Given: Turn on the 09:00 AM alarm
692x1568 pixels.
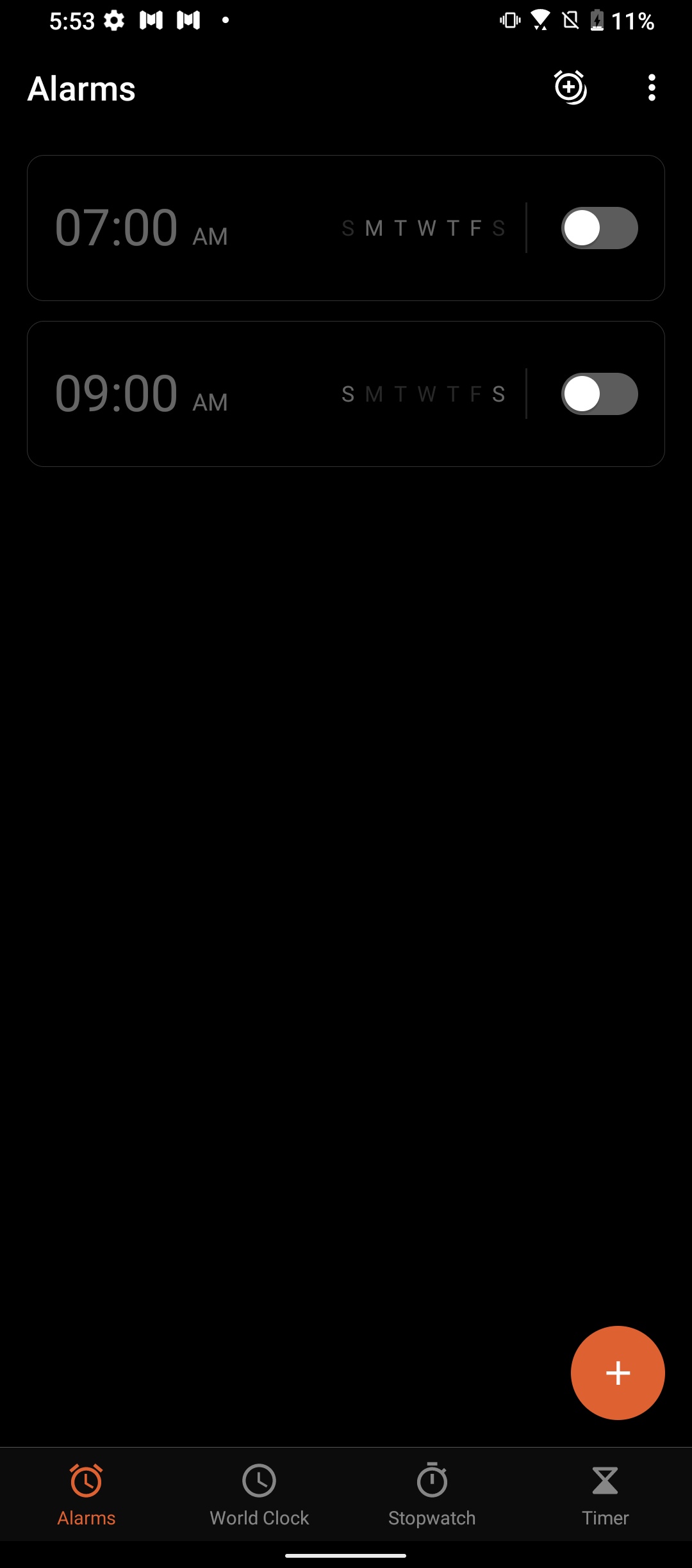Looking at the screenshot, I should click(x=599, y=394).
